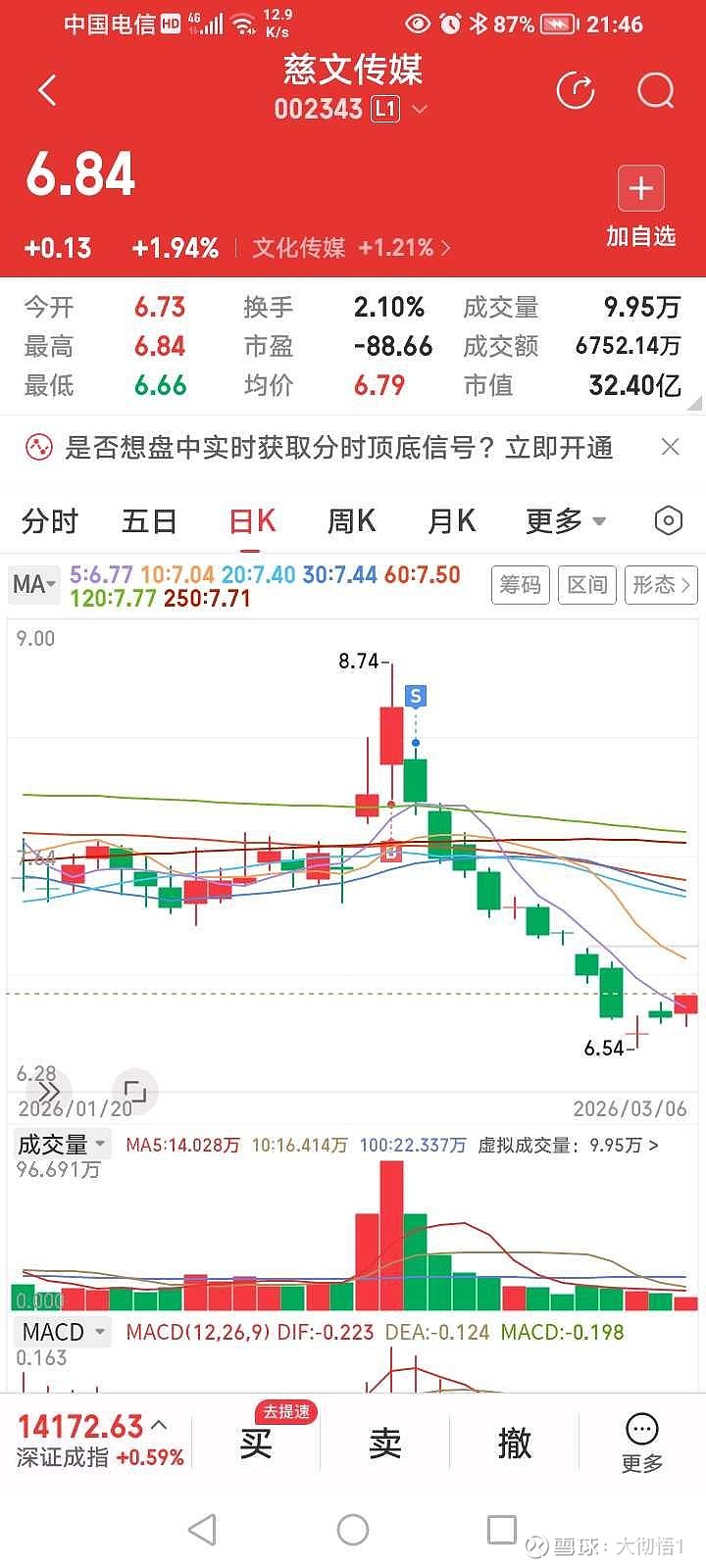Dismiss the 分时顶底信号 banner
Screen dimensions: 706x1568
[671, 447]
